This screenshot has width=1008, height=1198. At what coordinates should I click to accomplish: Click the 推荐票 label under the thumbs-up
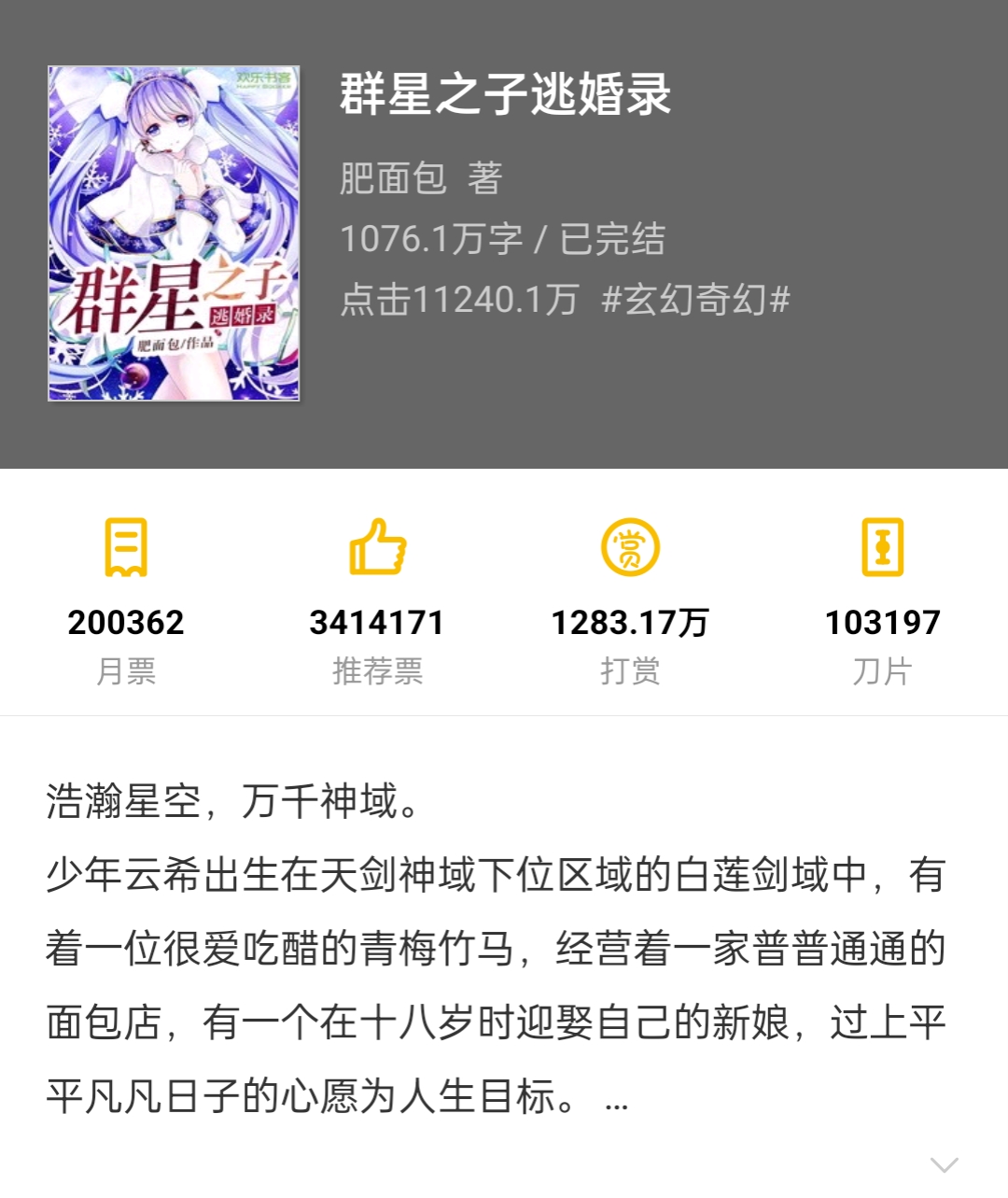click(x=377, y=672)
